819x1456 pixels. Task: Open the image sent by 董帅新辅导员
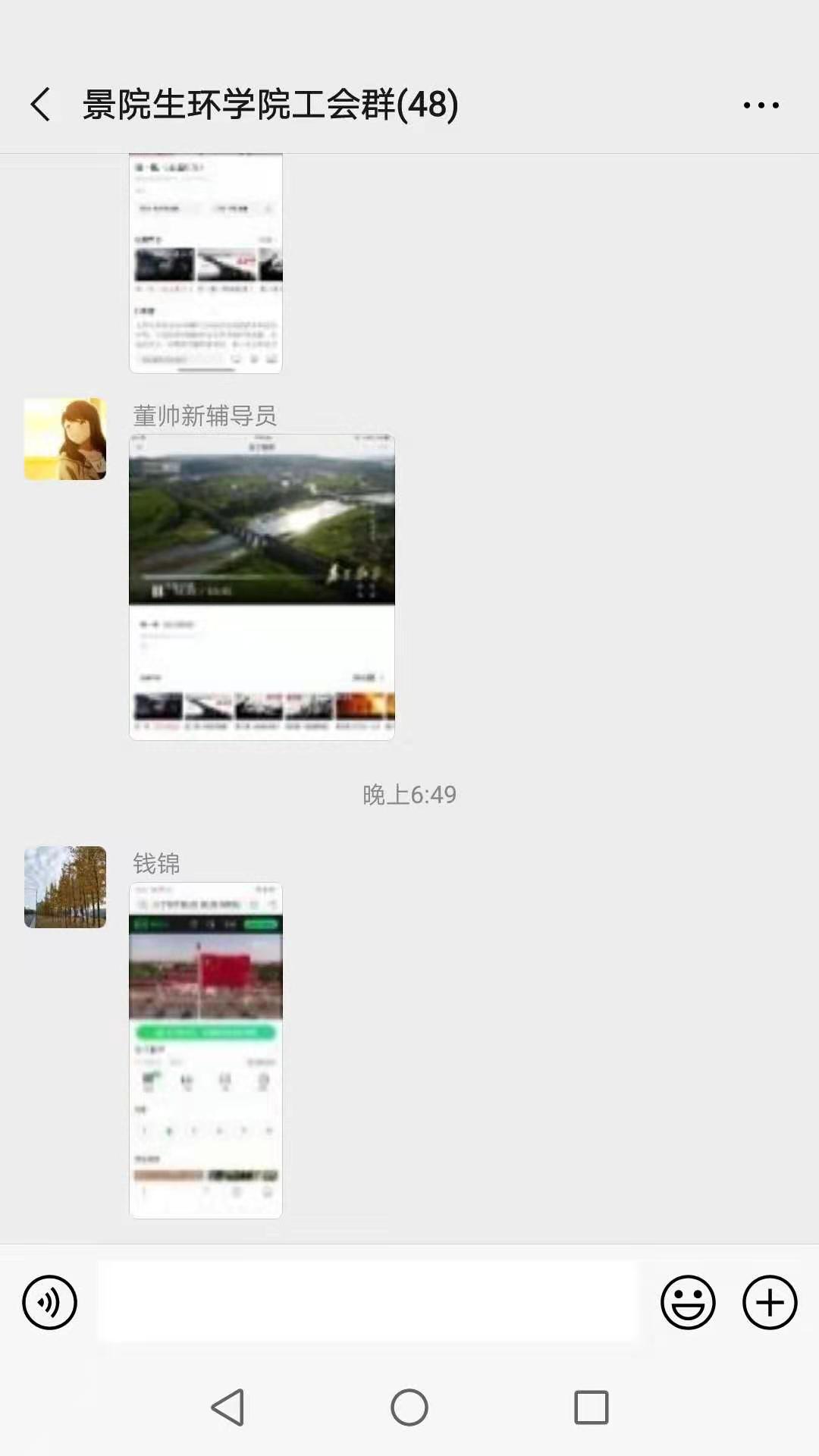pyautogui.click(x=262, y=587)
